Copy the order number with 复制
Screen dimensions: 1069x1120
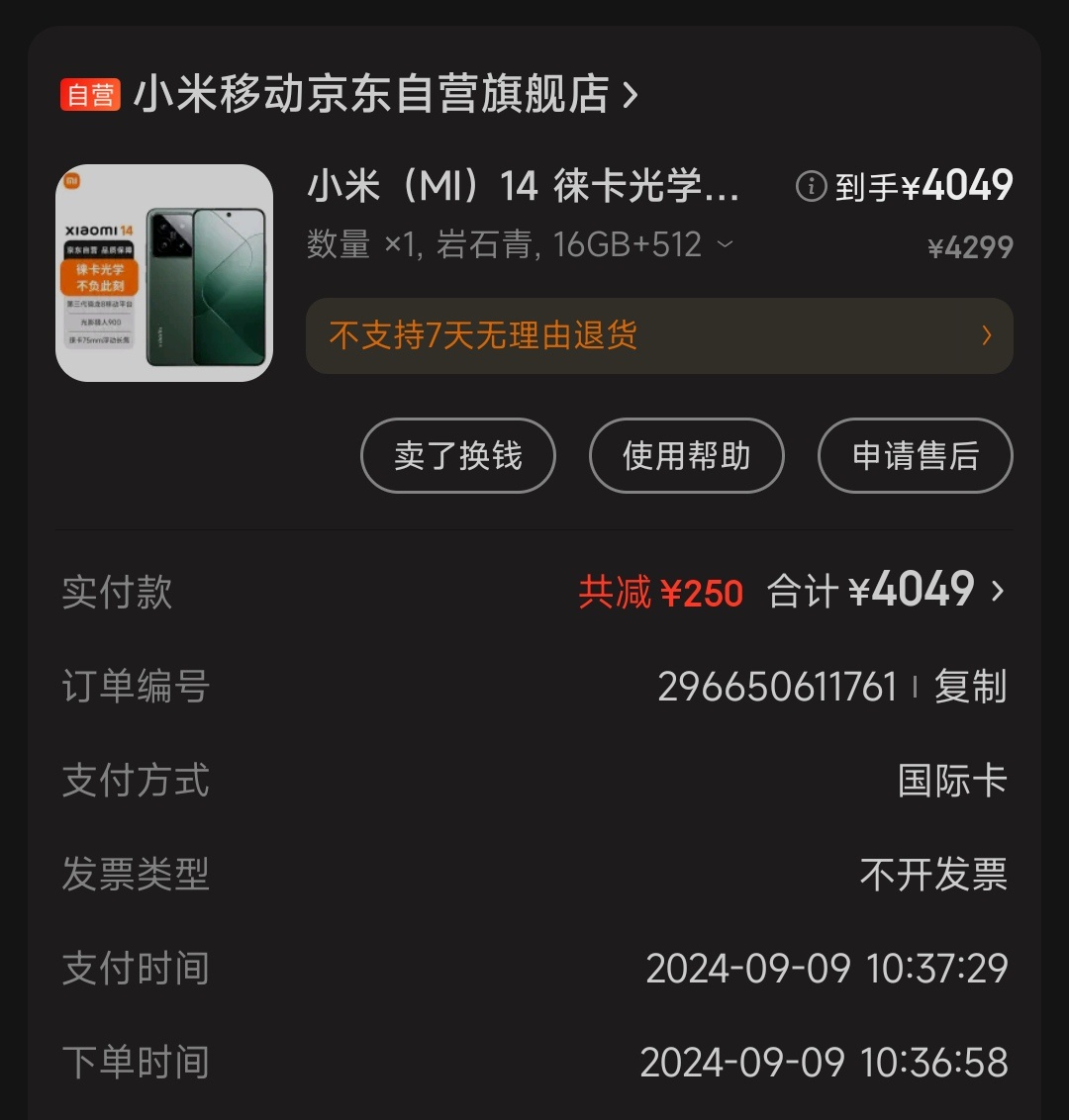tap(970, 687)
